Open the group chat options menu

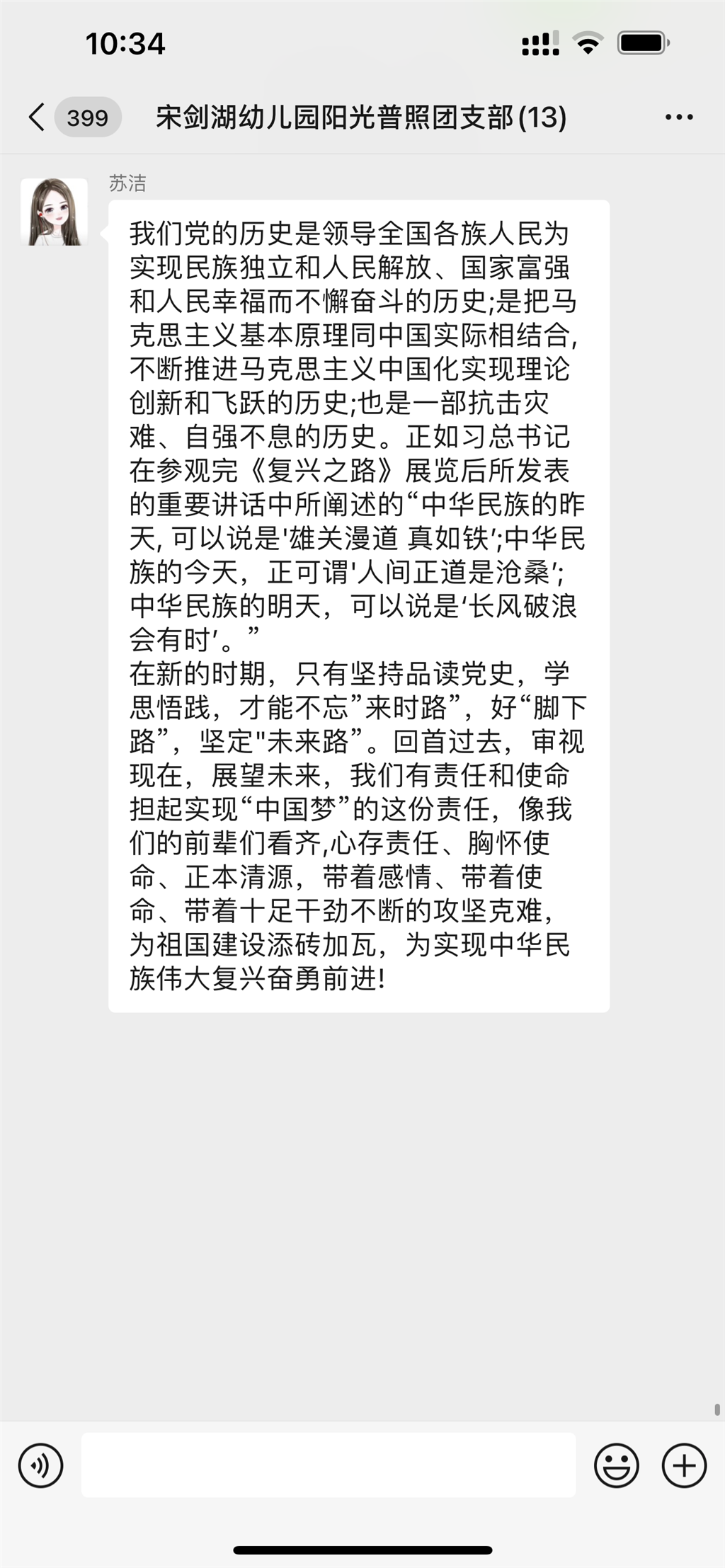coord(678,118)
